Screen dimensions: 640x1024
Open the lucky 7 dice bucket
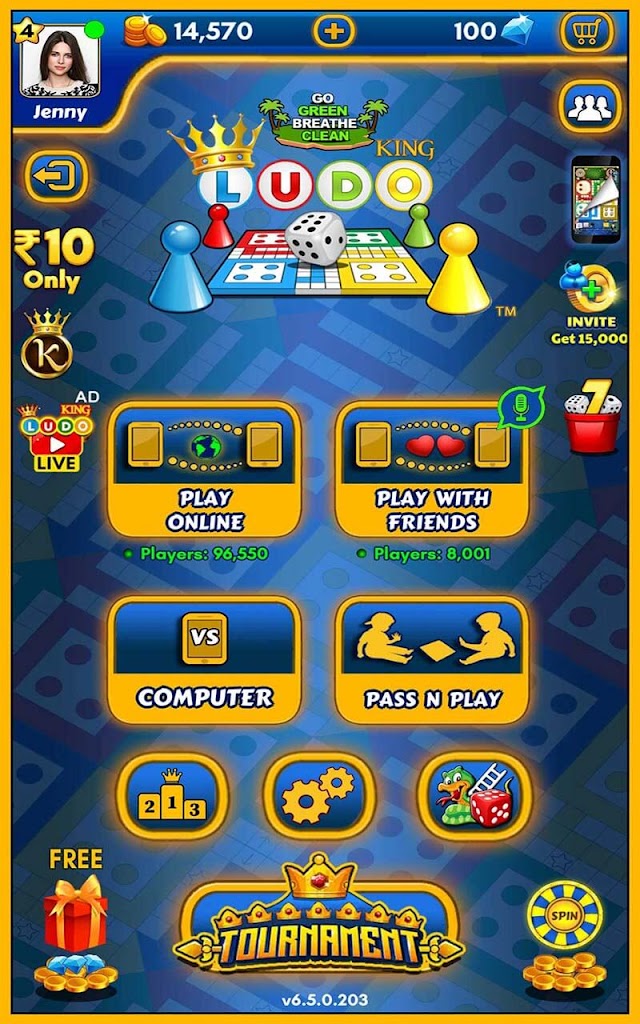[x=591, y=418]
